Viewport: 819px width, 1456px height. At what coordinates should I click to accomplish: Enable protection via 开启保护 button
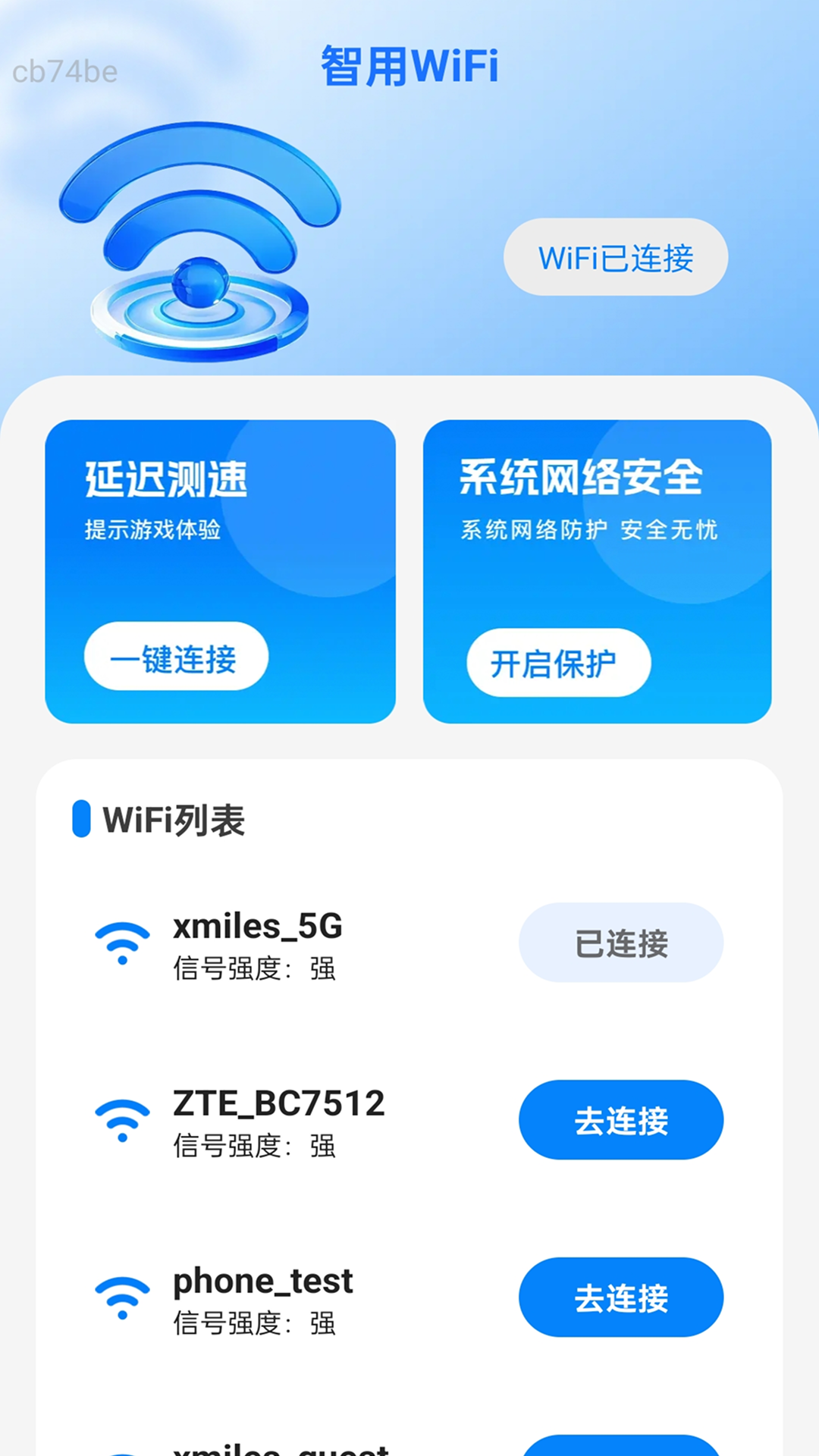pos(557,663)
